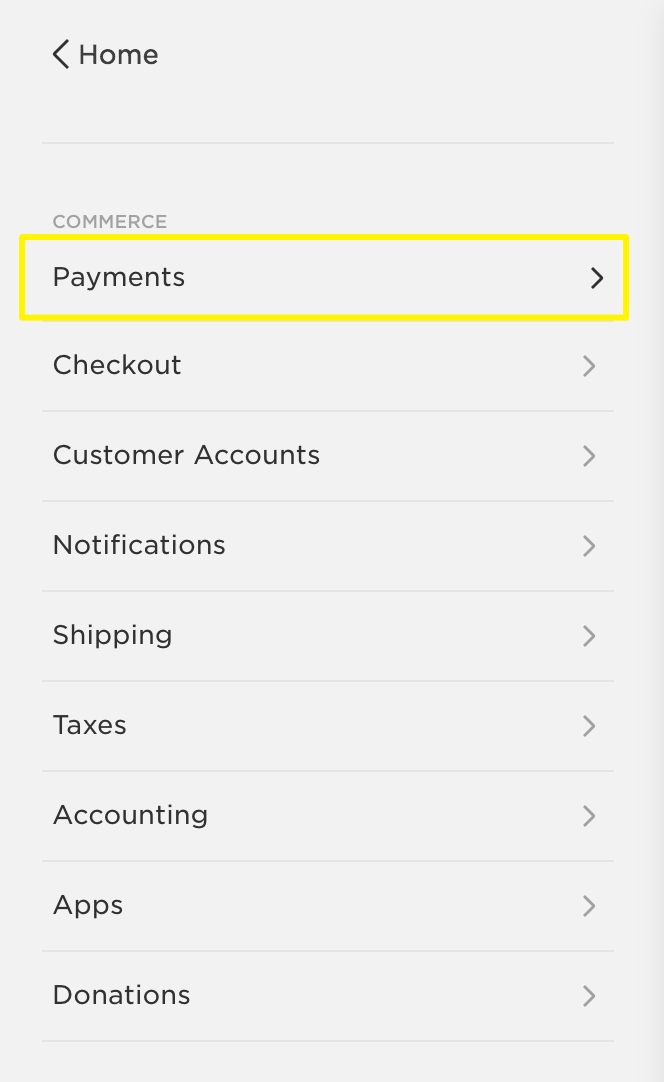Screen dimensions: 664x1082
Task: View Donations settings
Action: click(324, 995)
